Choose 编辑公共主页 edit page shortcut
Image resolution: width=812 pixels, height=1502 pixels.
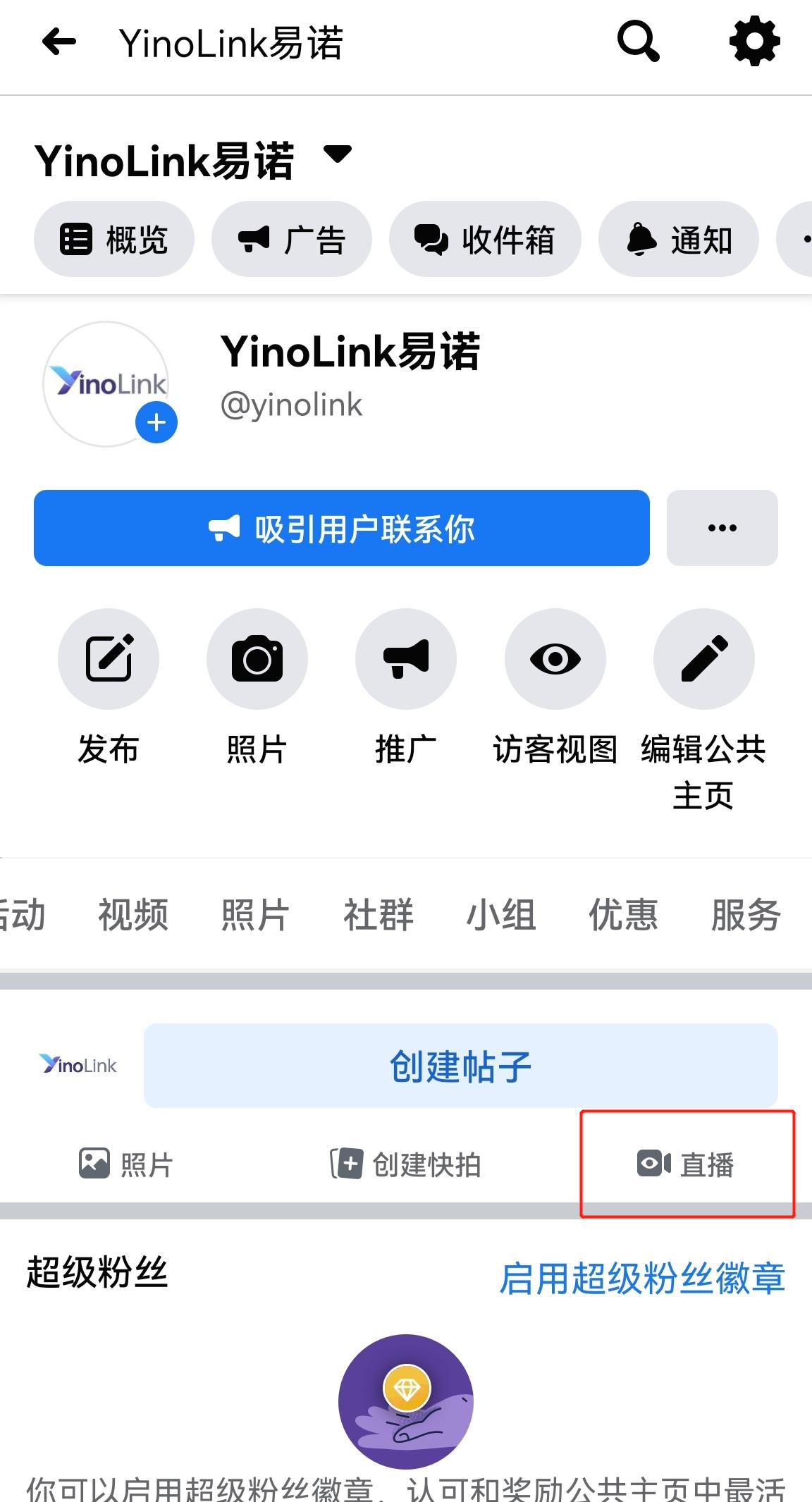(703, 659)
